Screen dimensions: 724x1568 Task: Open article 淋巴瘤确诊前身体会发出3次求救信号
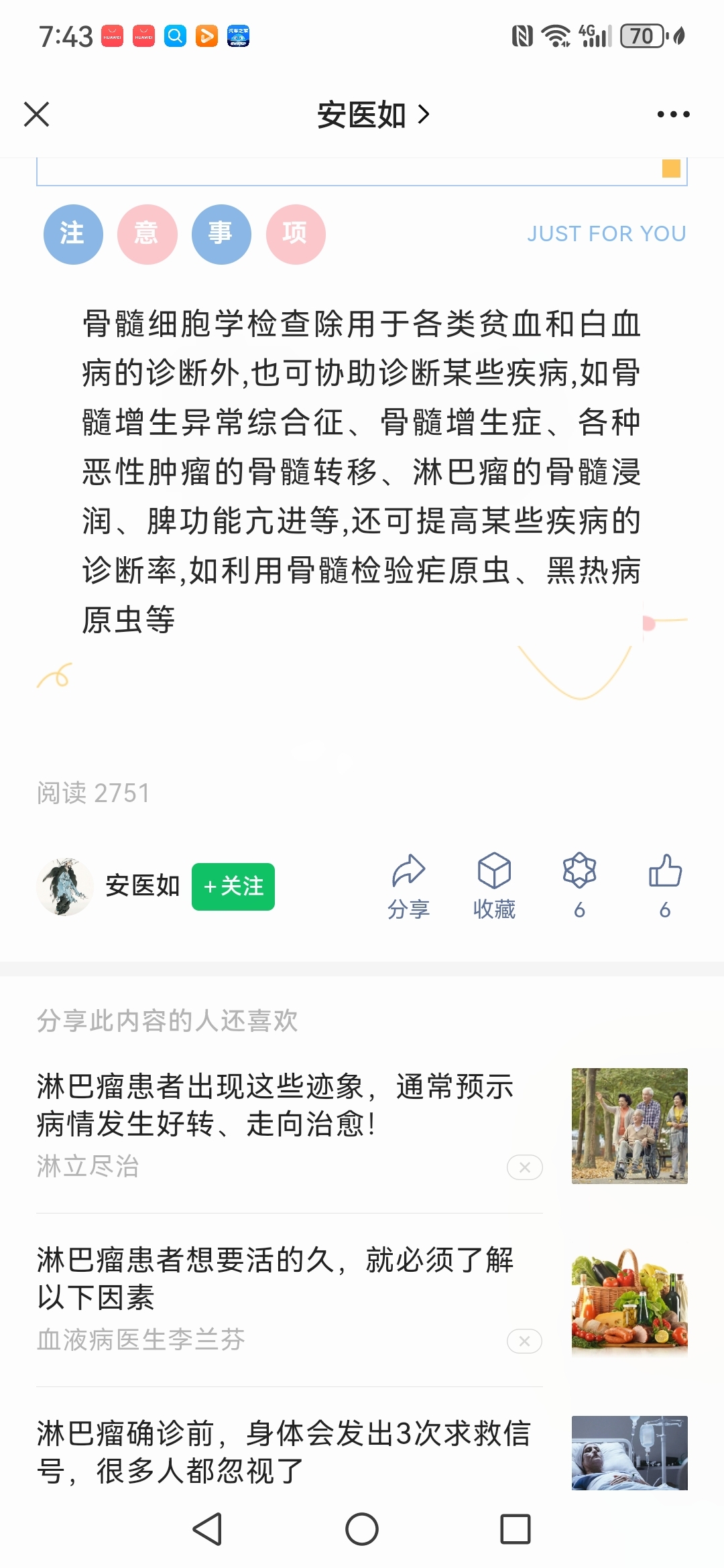(x=282, y=1452)
